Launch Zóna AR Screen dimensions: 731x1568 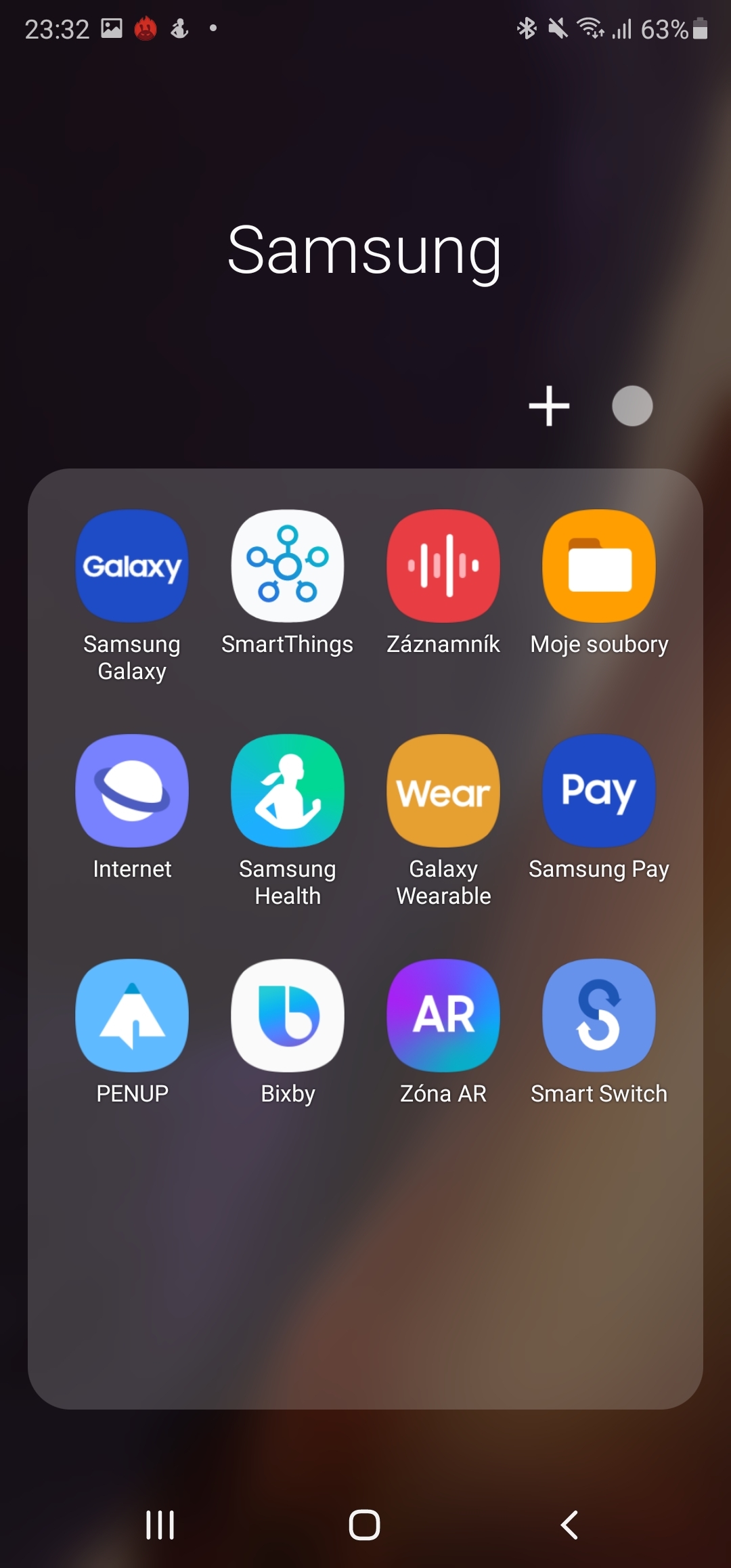tap(443, 1016)
